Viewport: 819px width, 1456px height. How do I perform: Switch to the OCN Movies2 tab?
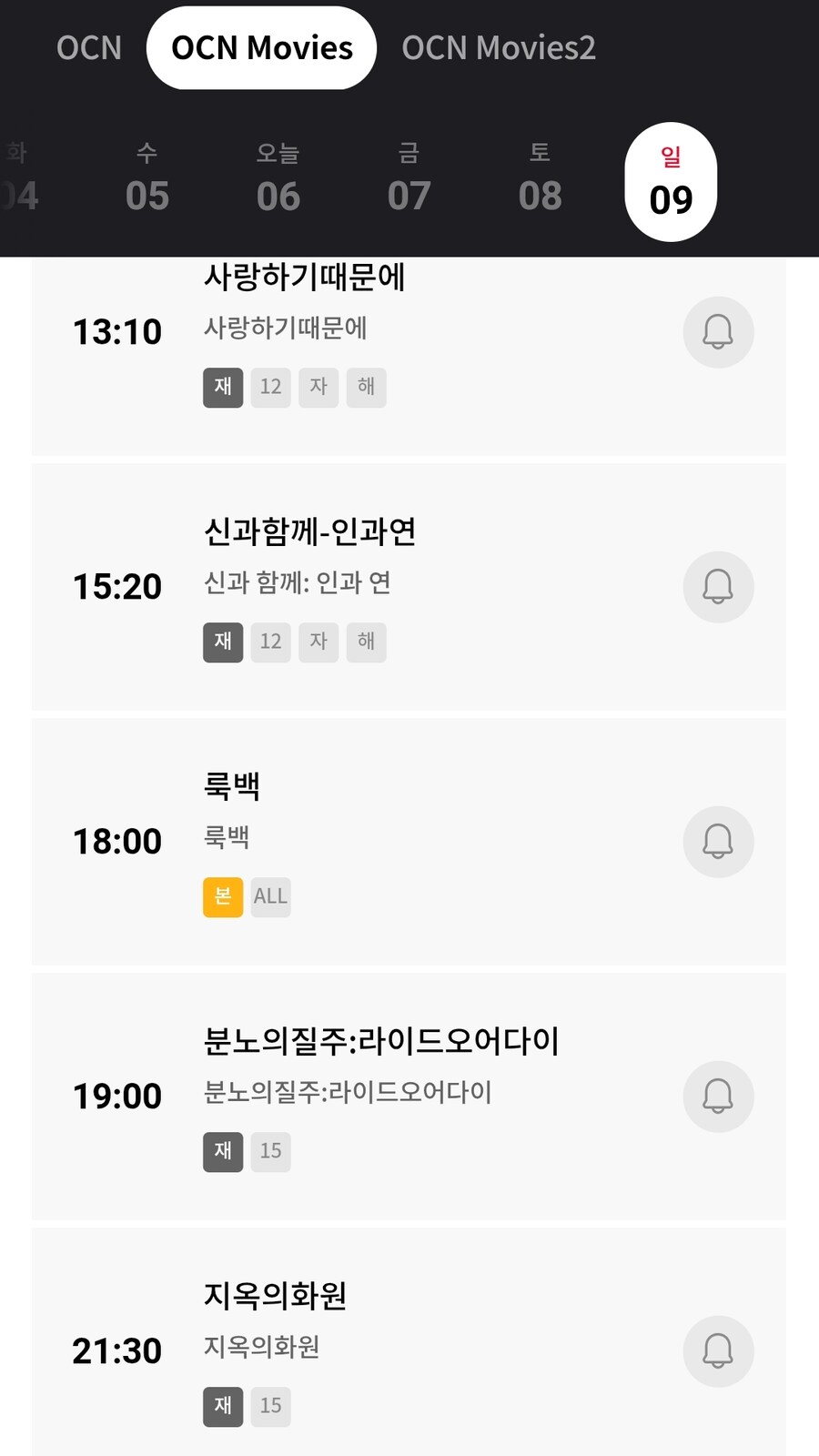pyautogui.click(x=499, y=47)
